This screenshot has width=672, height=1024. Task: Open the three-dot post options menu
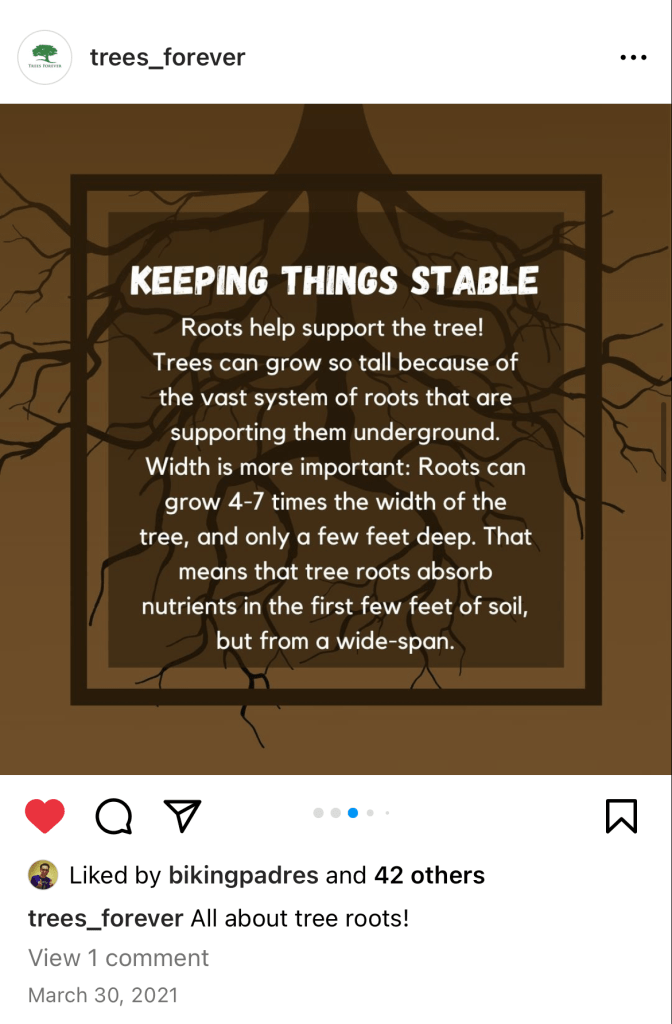click(633, 58)
